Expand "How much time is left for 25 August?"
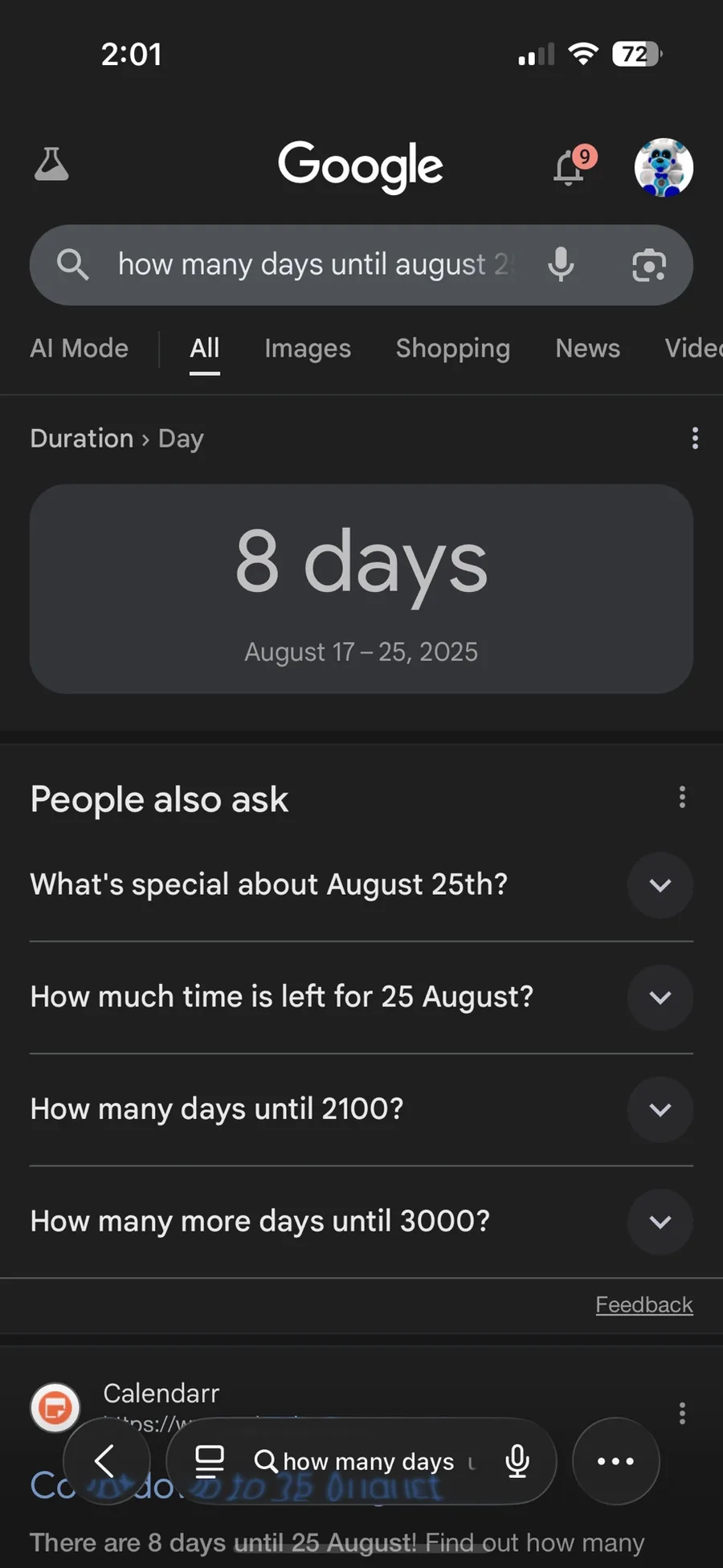723x1568 pixels. point(361,997)
